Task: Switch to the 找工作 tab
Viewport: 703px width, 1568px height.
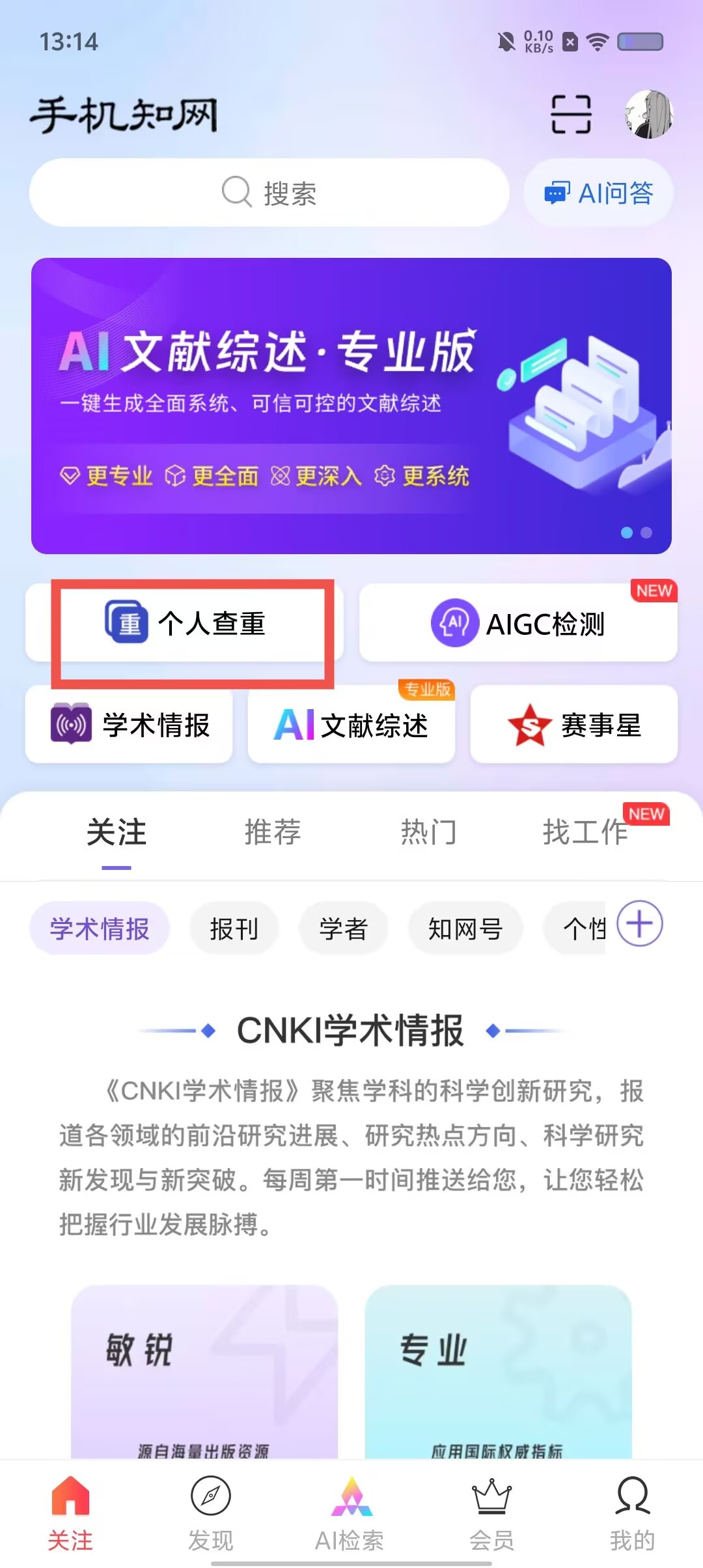Action: (x=585, y=832)
